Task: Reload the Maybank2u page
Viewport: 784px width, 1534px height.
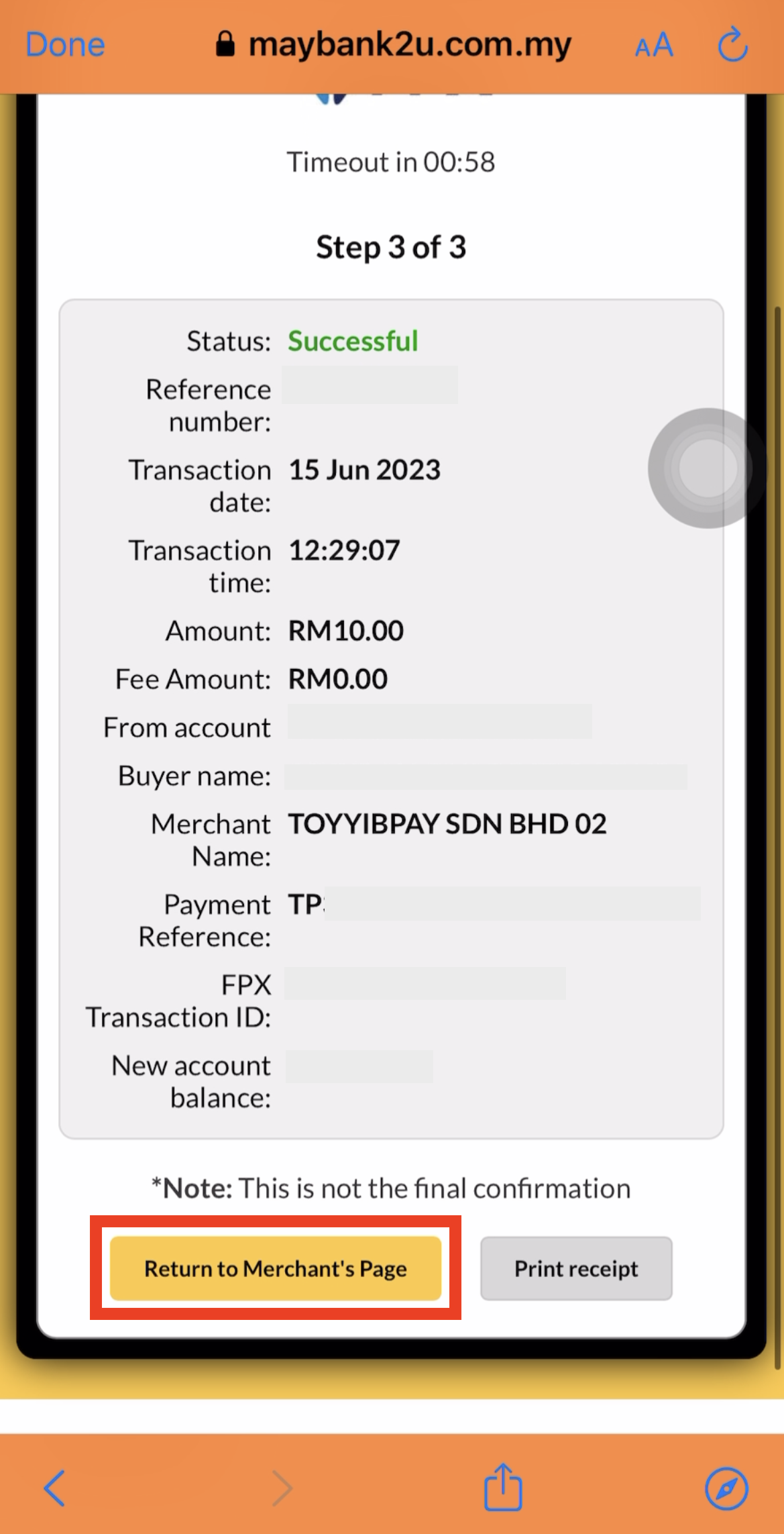Action: pos(732,45)
